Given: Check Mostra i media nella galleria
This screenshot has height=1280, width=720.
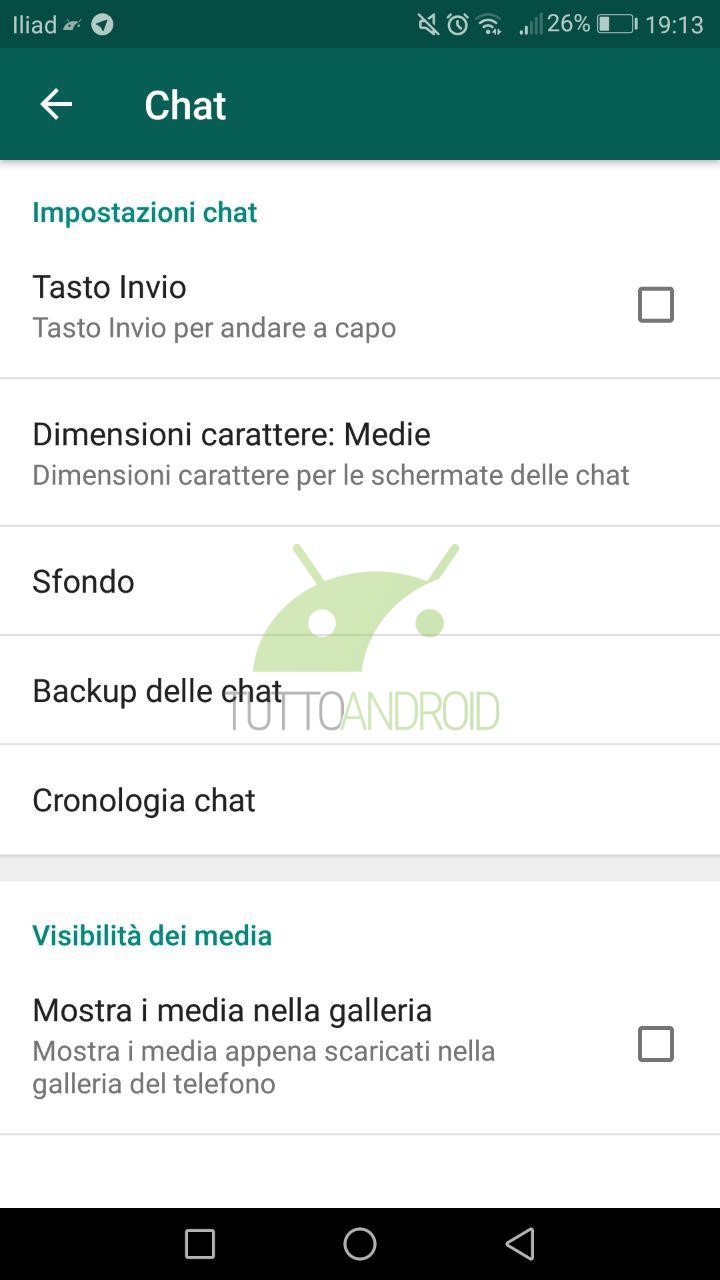Looking at the screenshot, I should click(x=655, y=1044).
